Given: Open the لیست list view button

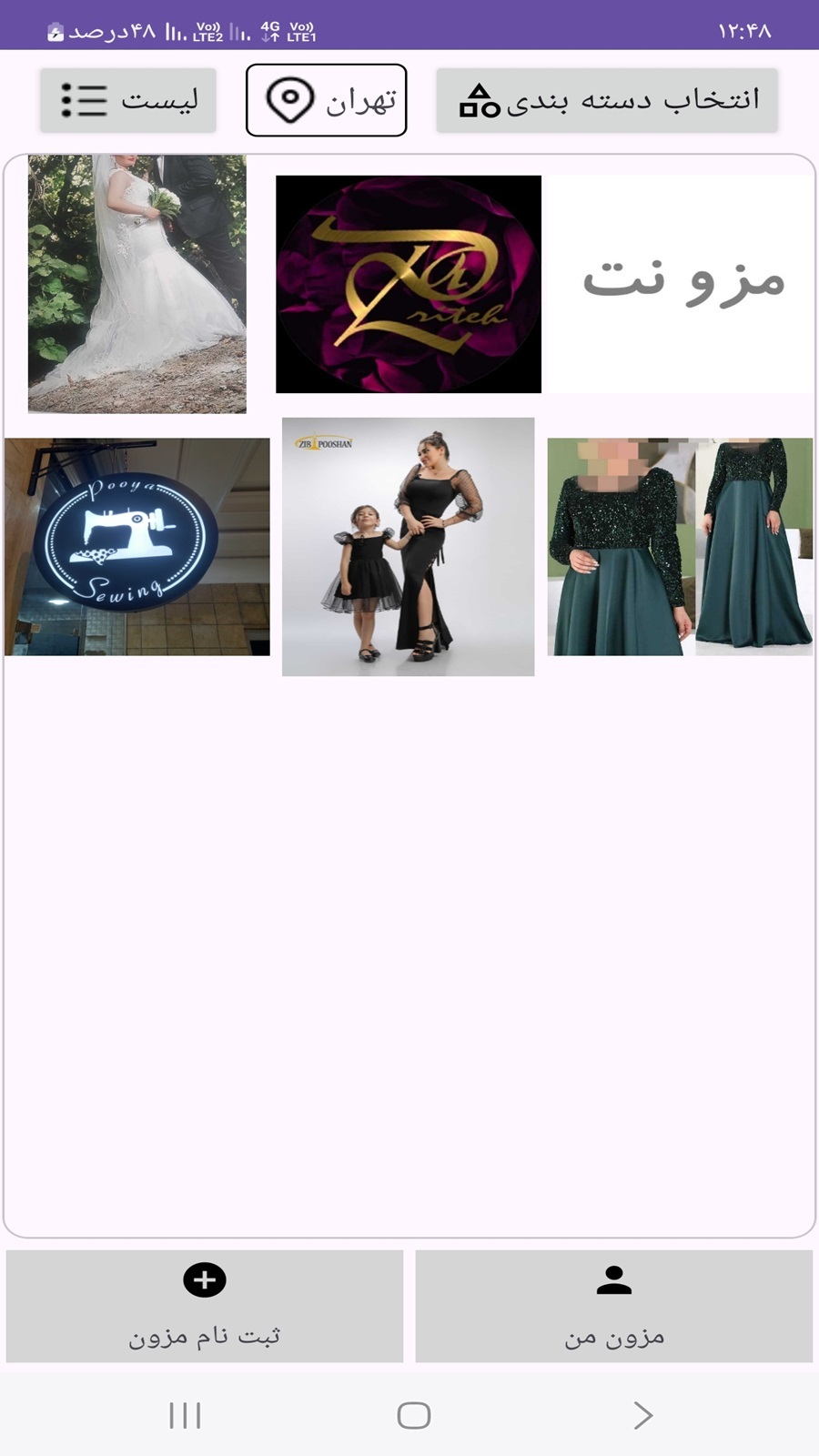Looking at the screenshot, I should (x=127, y=100).
